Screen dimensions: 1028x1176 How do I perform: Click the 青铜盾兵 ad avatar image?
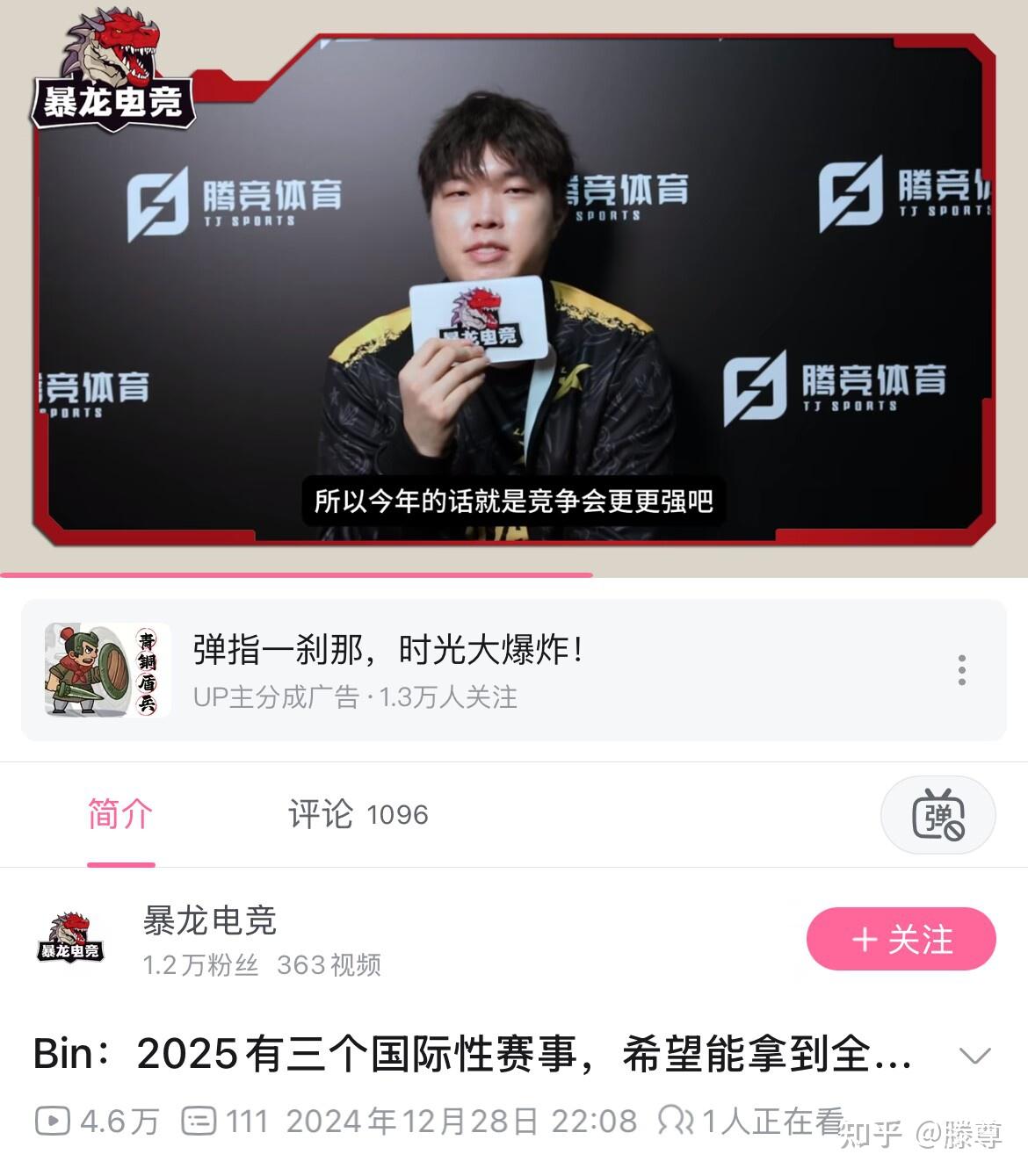click(x=105, y=672)
